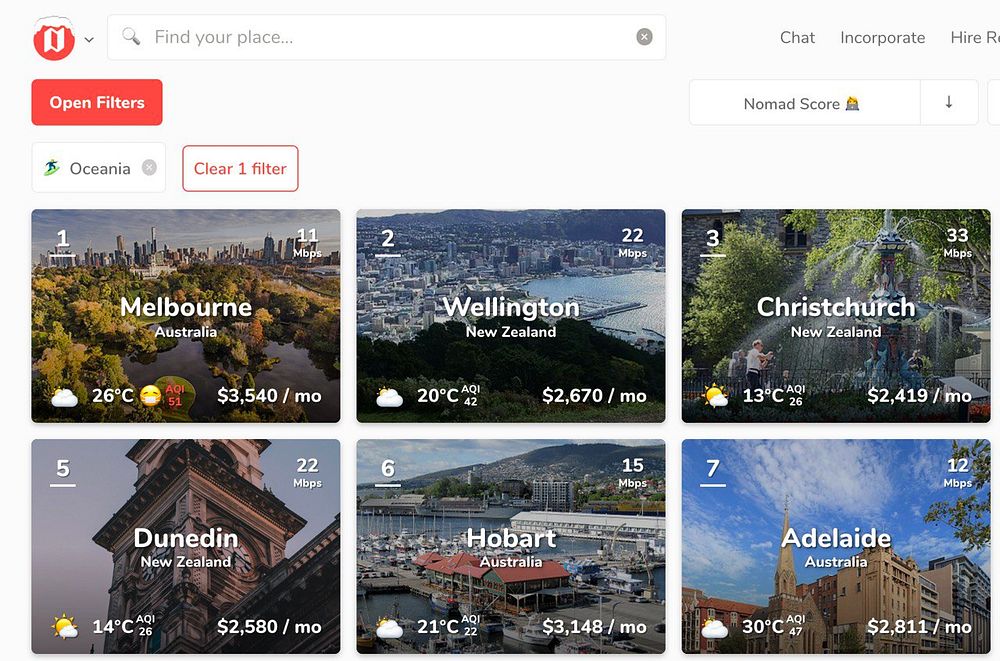Viewport: 1000px width, 661px height.
Task: Open the Hobart city card
Action: [x=511, y=546]
